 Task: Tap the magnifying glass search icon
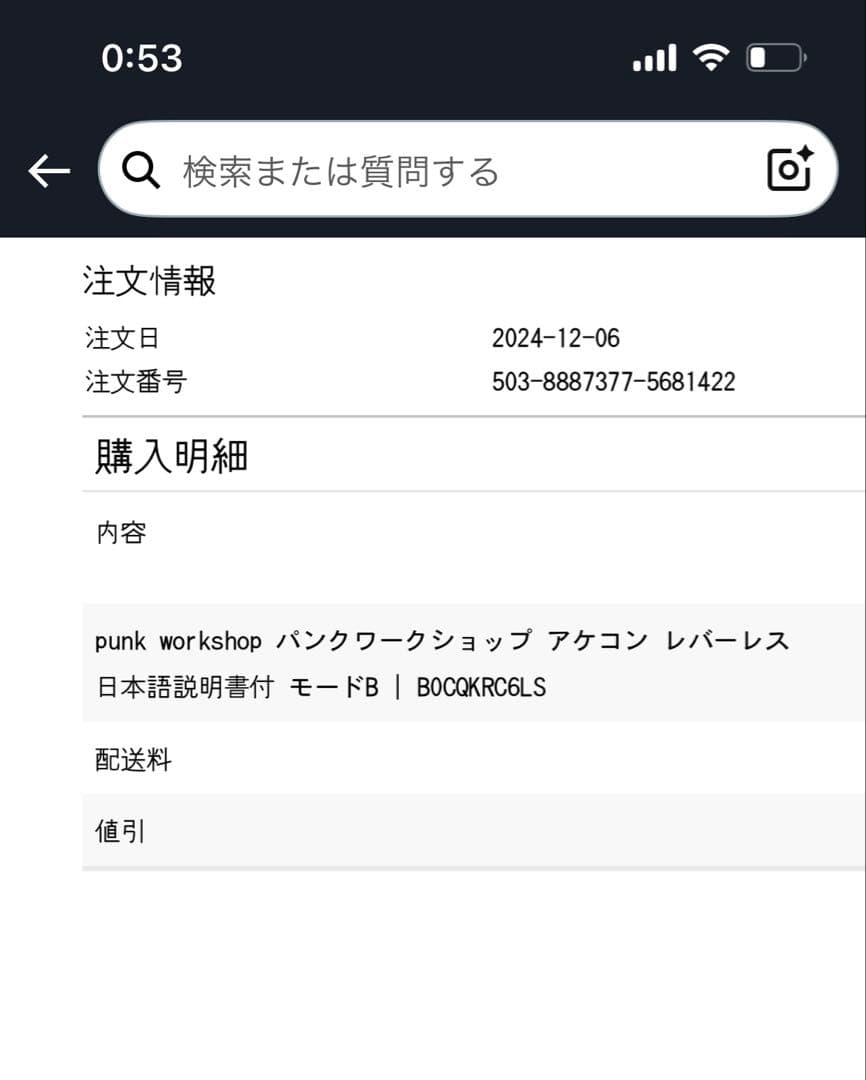(x=141, y=170)
